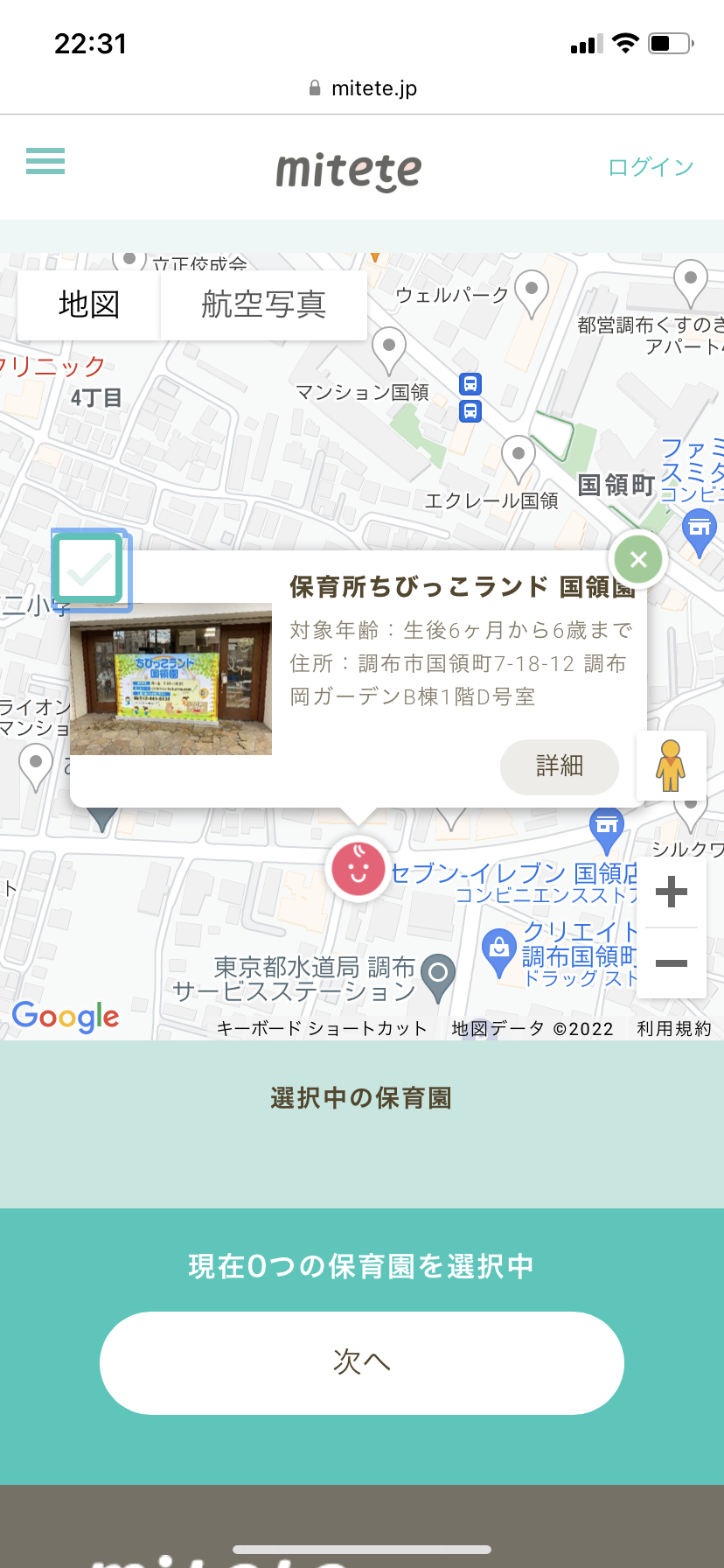Tap the Street View pegman

(x=671, y=766)
